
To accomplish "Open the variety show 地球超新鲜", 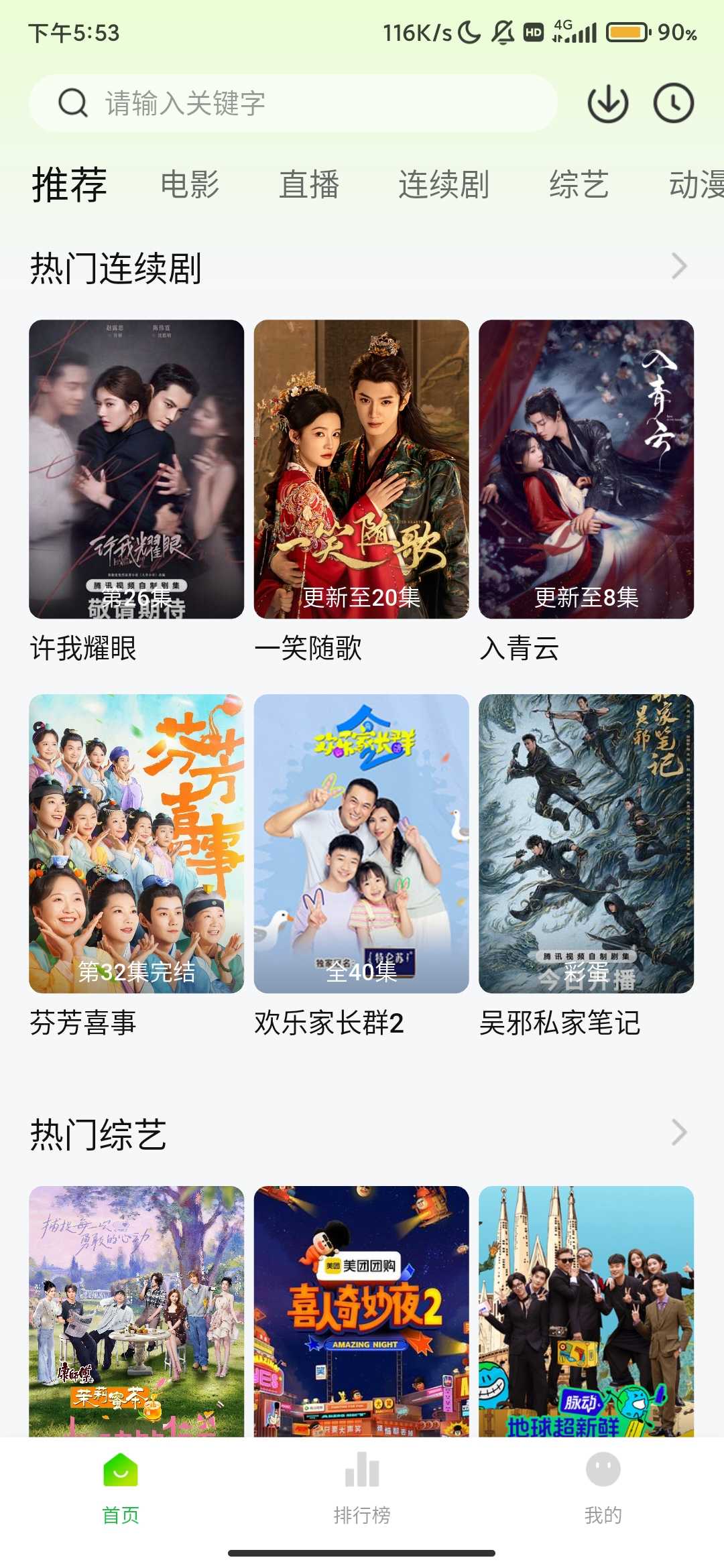I will point(586,1310).
